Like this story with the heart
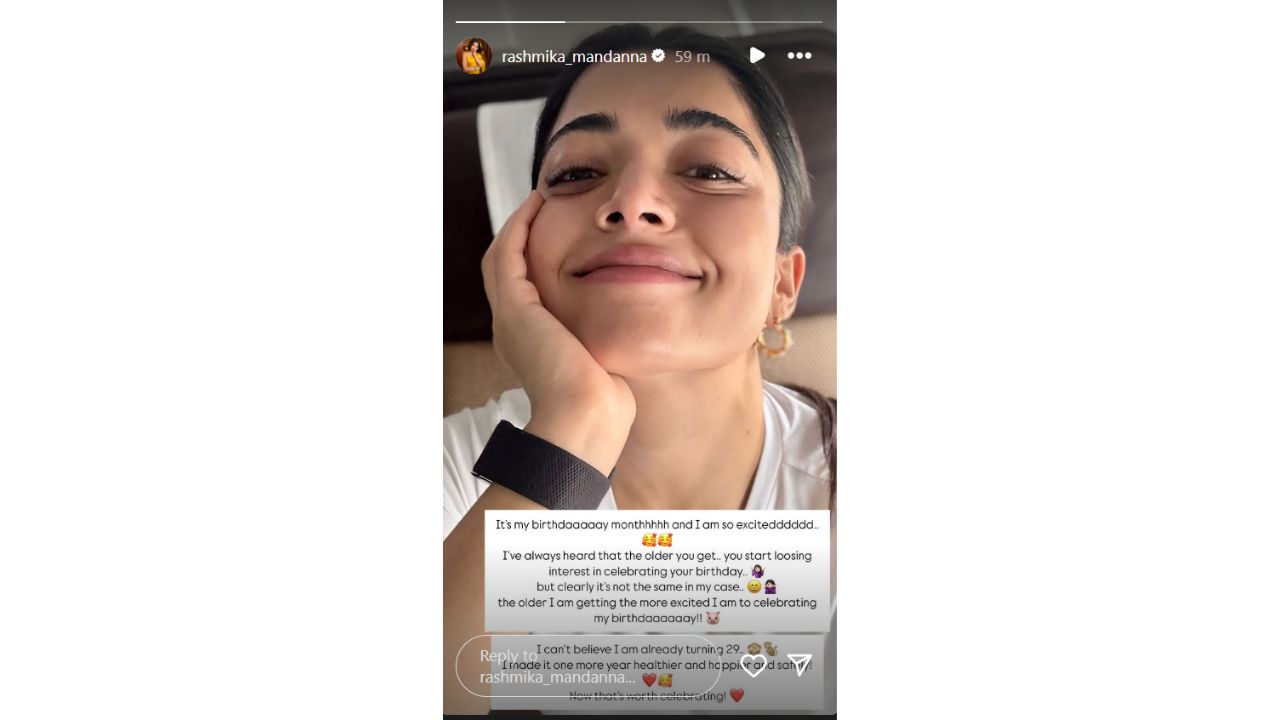This screenshot has height=720, width=1280. tap(753, 665)
